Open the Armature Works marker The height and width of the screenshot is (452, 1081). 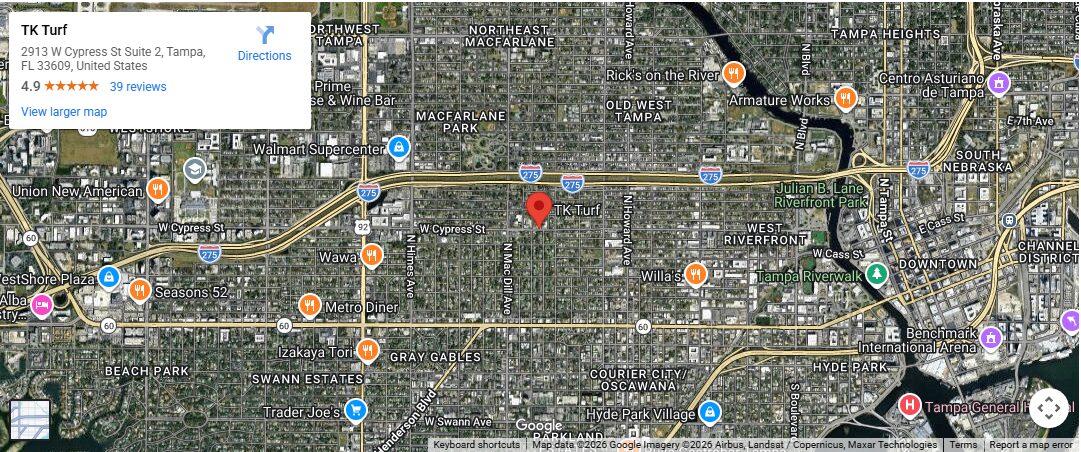[x=846, y=99]
